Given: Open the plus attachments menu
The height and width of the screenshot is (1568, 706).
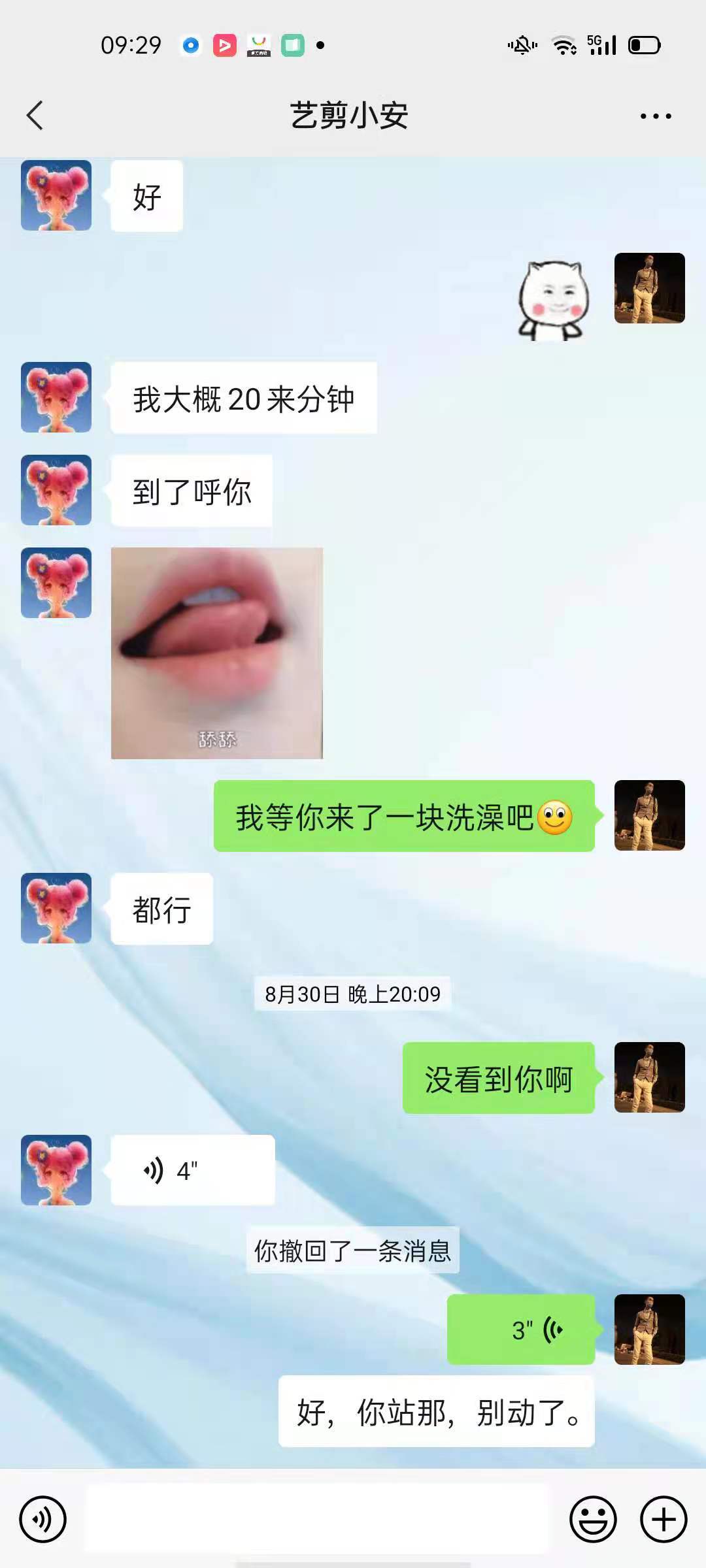Looking at the screenshot, I should pos(663,1519).
